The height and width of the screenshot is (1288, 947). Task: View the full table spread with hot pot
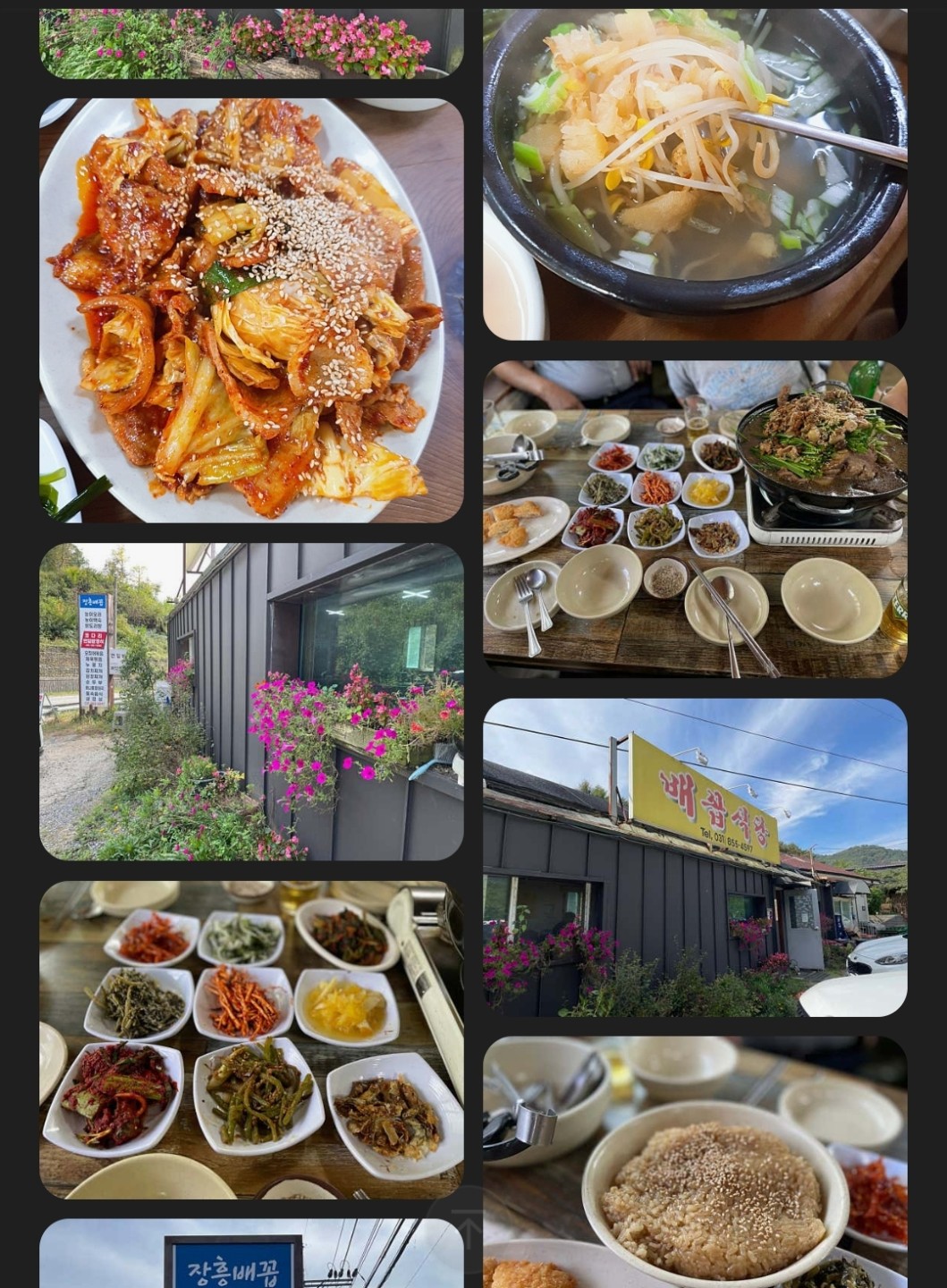coord(695,519)
